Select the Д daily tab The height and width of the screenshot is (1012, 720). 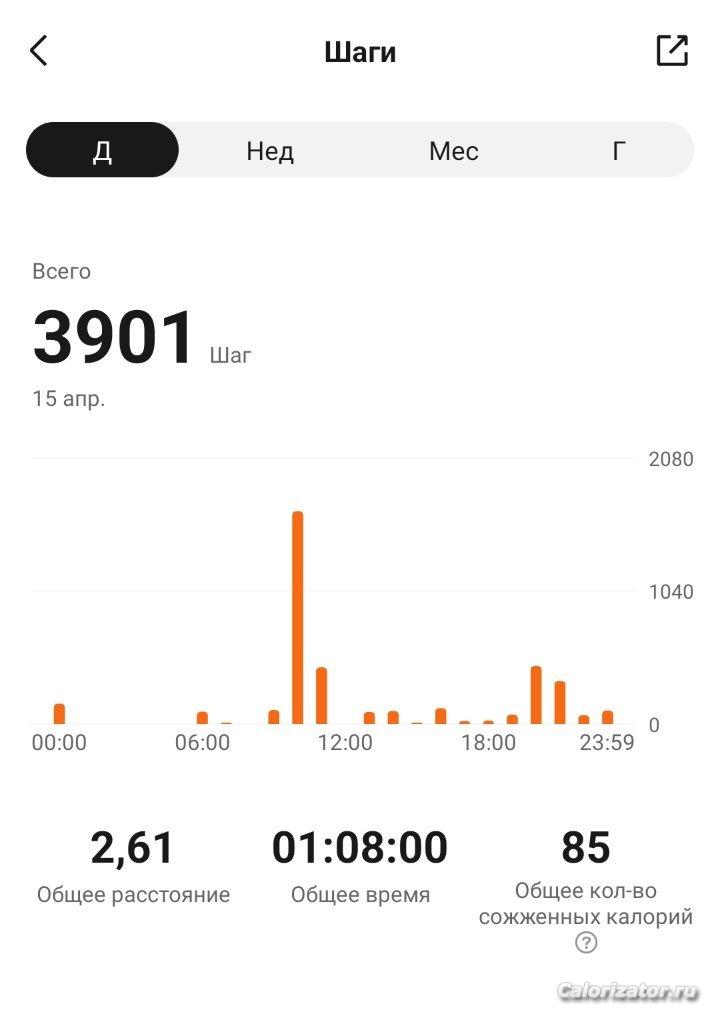pyautogui.click(x=102, y=151)
